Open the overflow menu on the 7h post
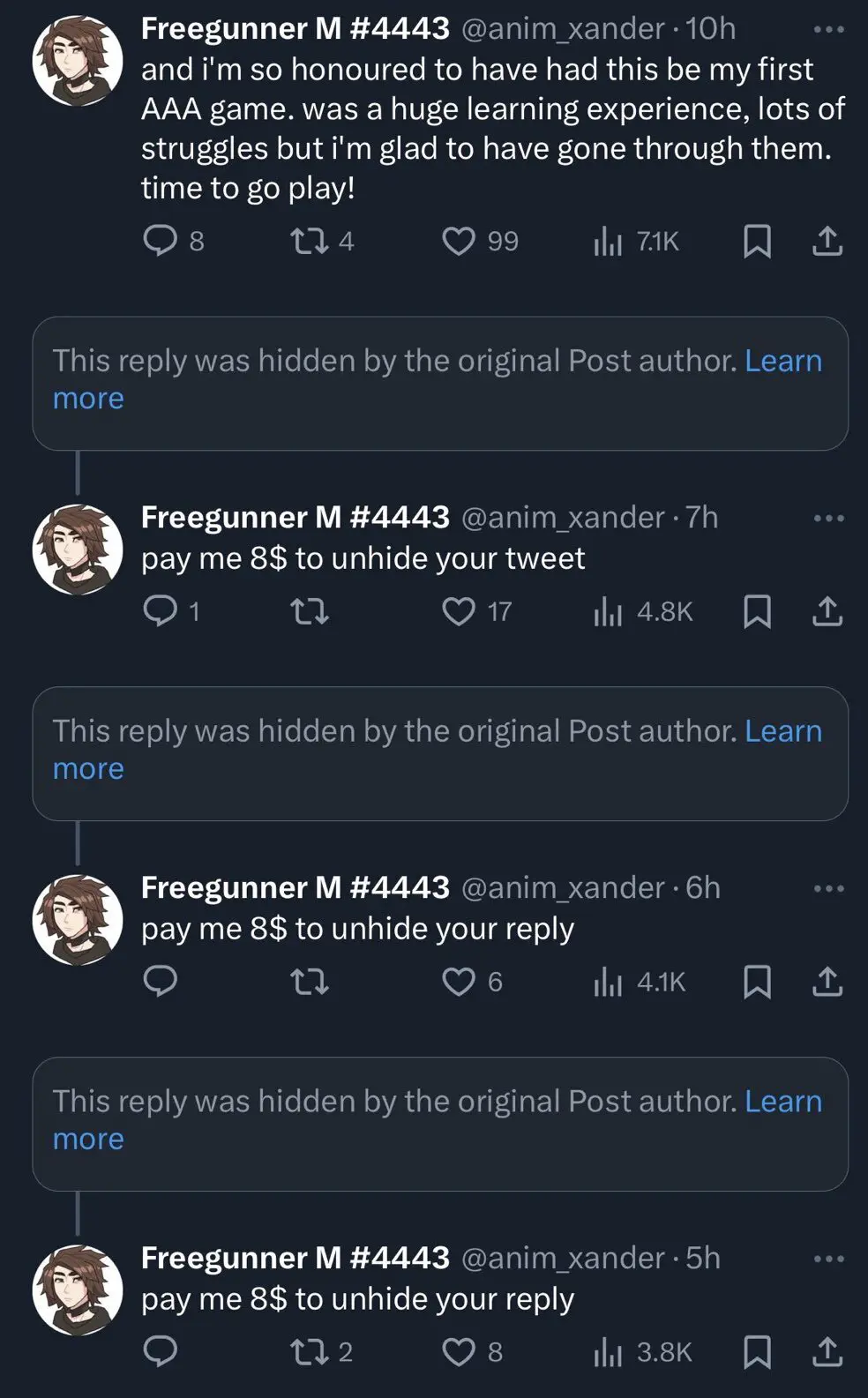 click(828, 518)
